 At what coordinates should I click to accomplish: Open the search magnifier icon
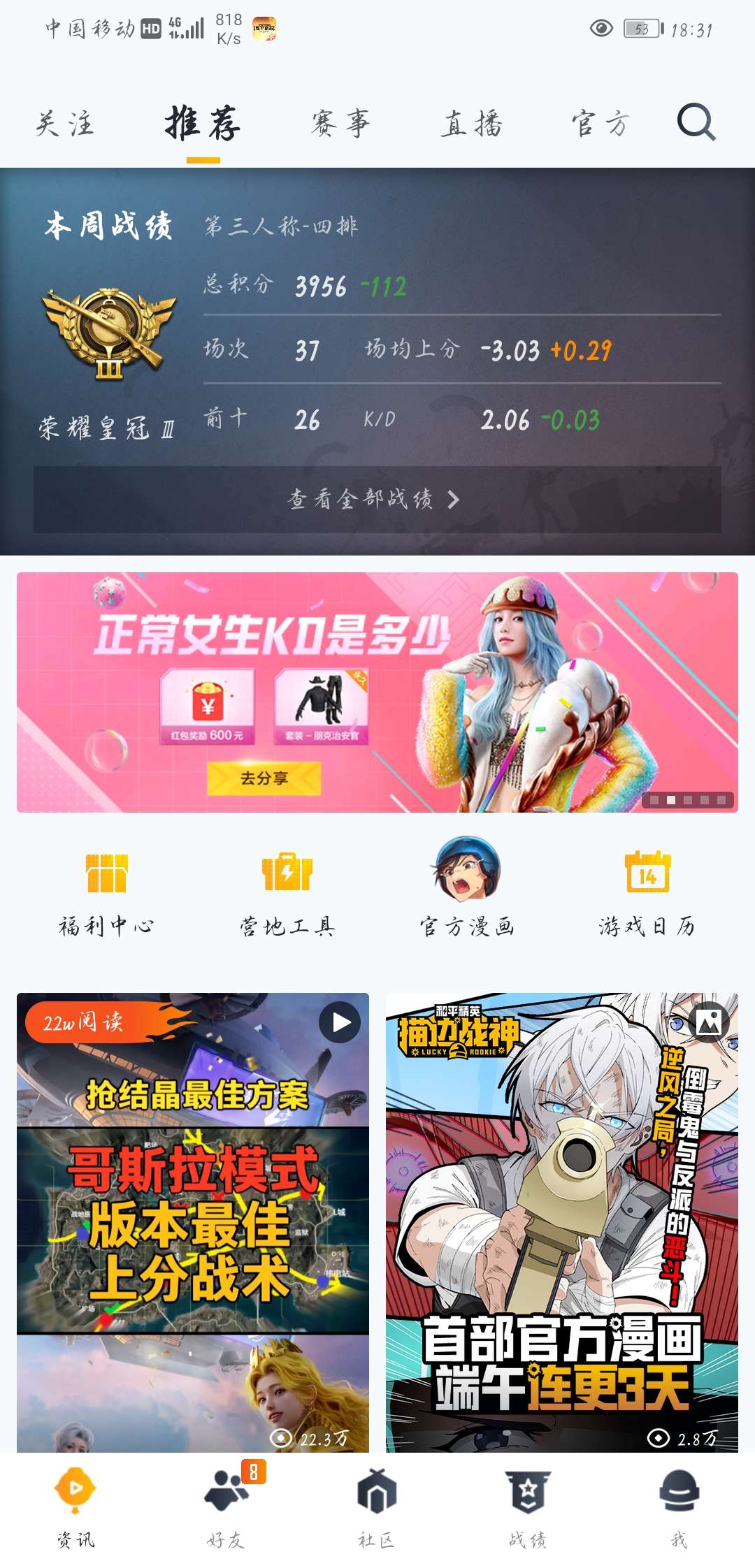(696, 123)
